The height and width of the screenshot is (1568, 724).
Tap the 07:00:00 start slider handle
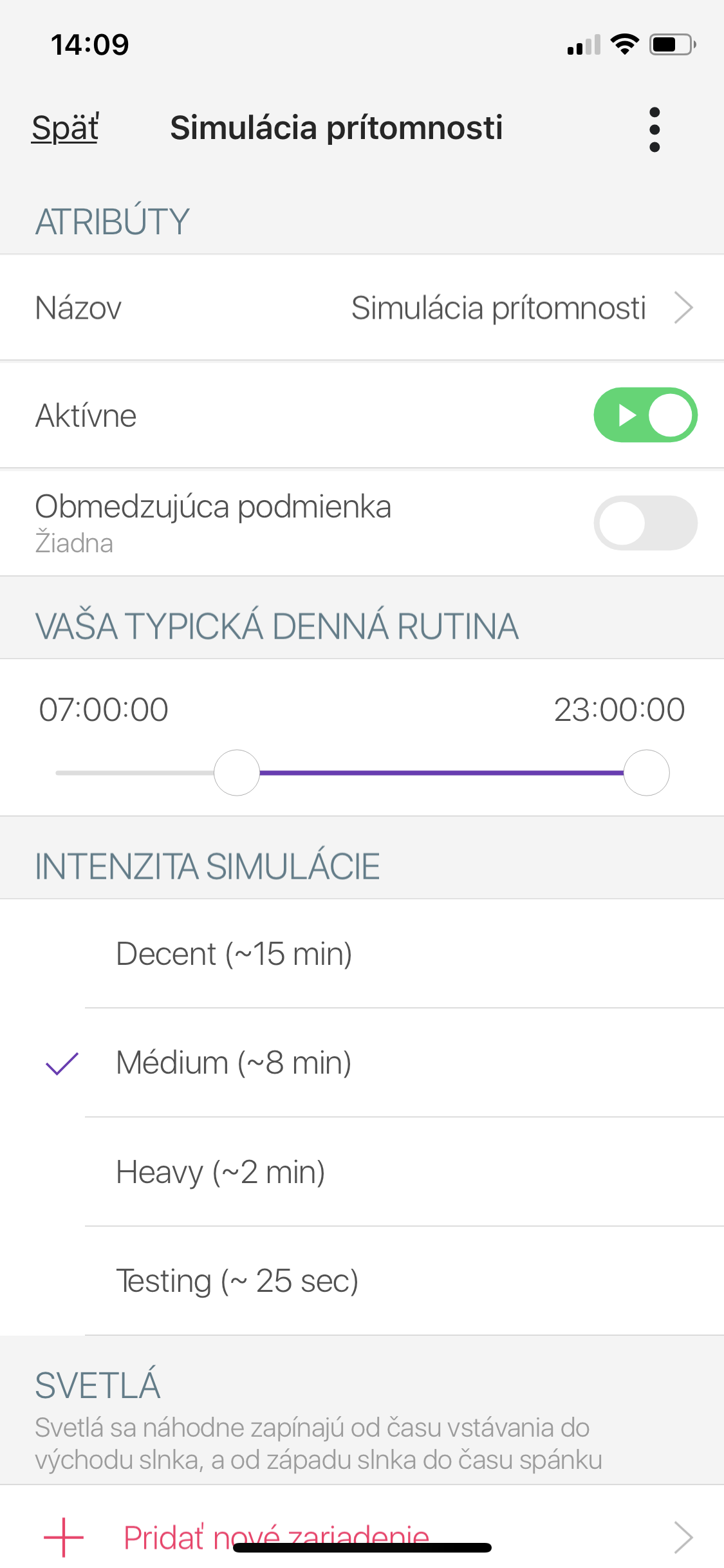(x=237, y=772)
